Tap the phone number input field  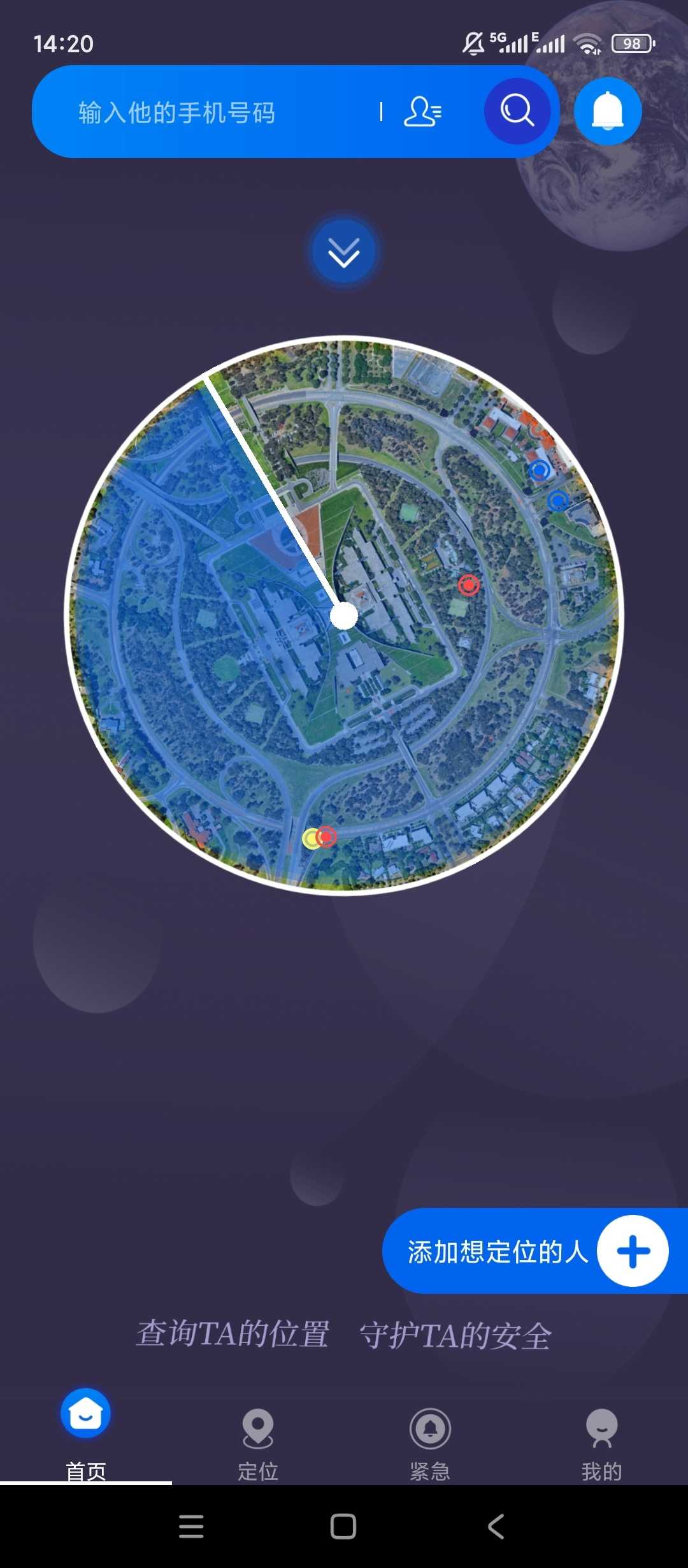pos(217,112)
